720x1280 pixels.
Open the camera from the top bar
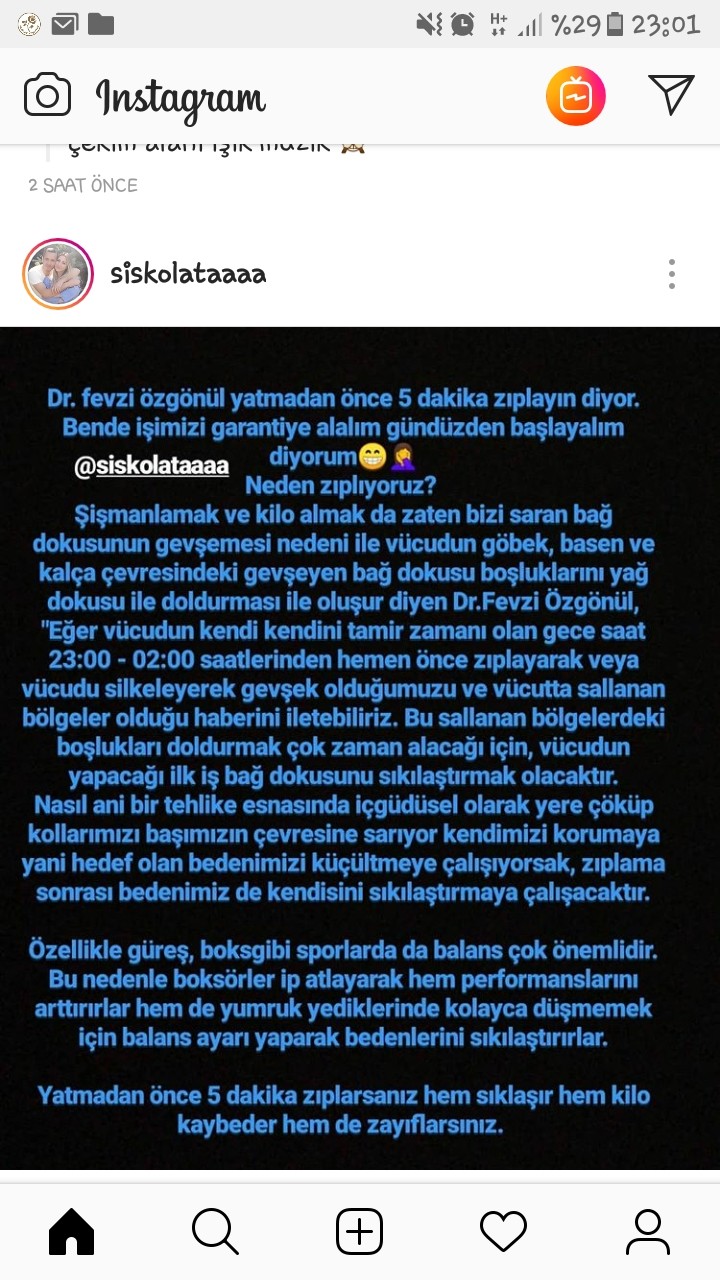pyautogui.click(x=47, y=96)
